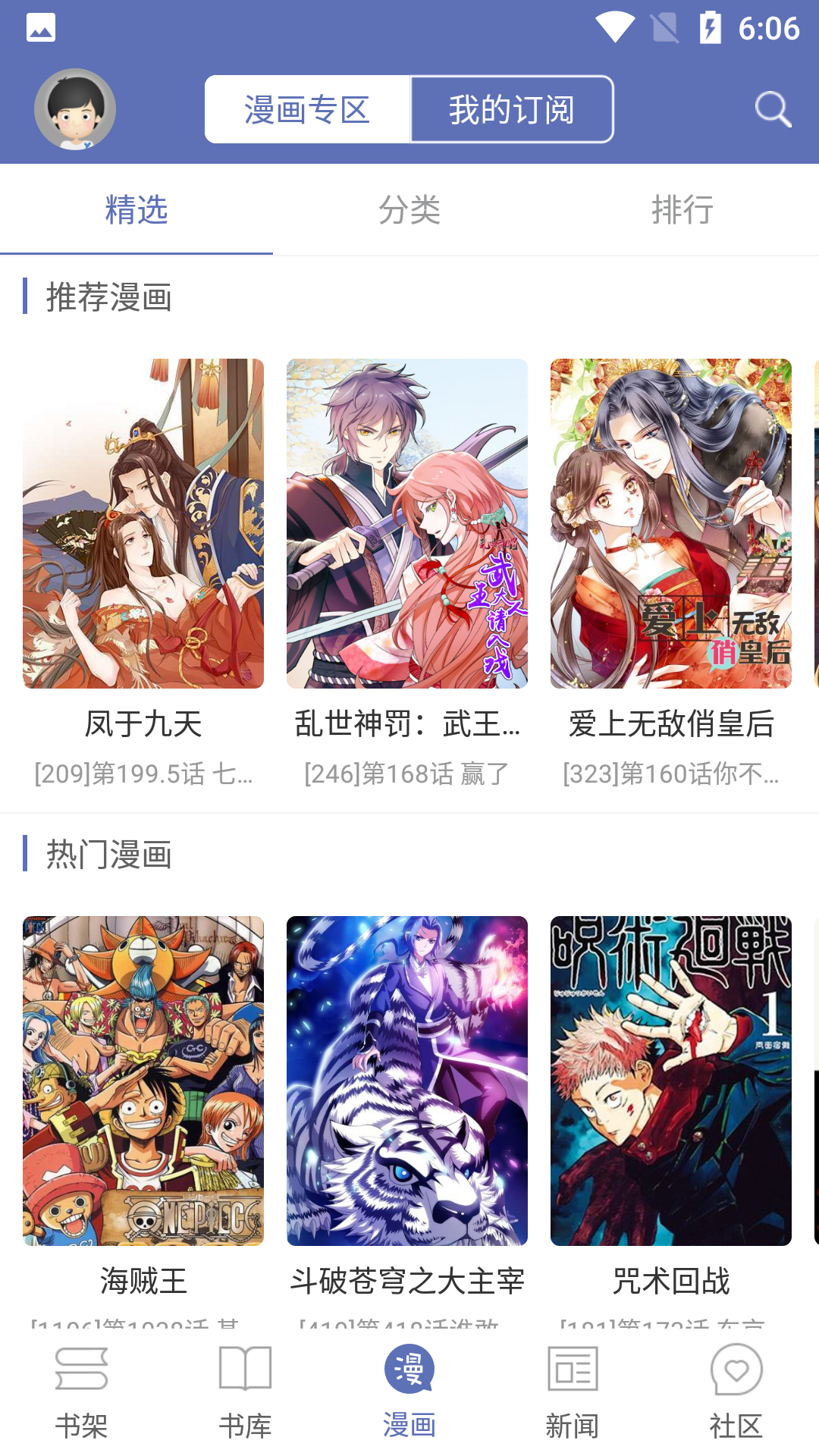This screenshot has width=819, height=1456.
Task: Select the 漫画专区 comic zone segment
Action: (x=307, y=109)
